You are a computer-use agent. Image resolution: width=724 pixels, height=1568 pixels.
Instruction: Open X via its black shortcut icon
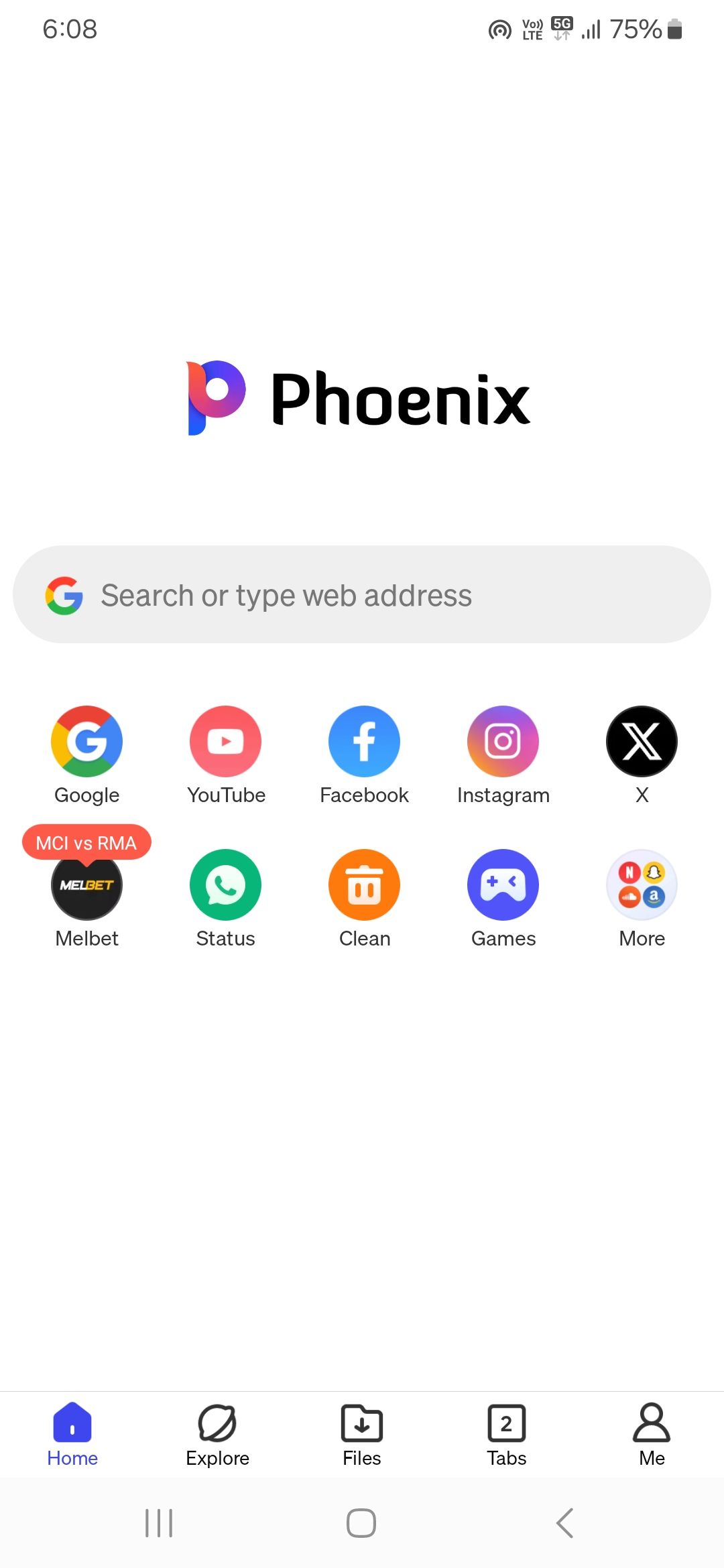642,741
